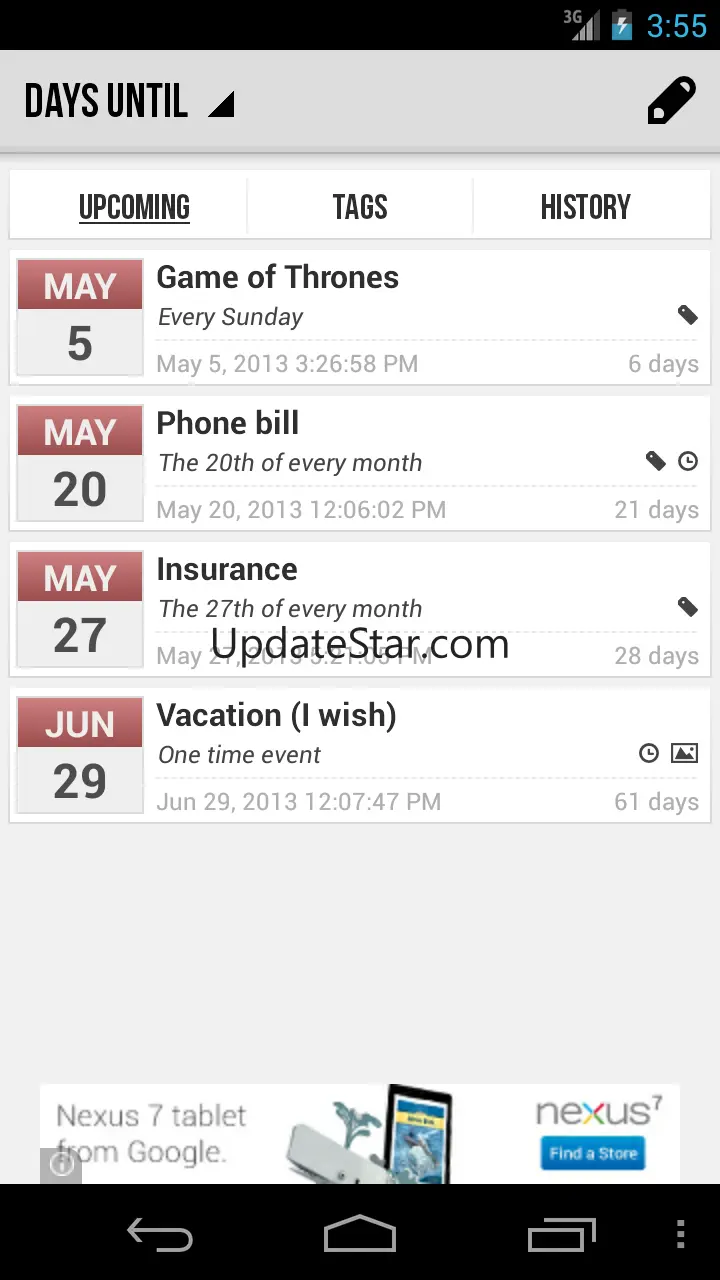Screen dimensions: 720x1280
Task: Open the system overflow menu dots
Action: tap(681, 1235)
